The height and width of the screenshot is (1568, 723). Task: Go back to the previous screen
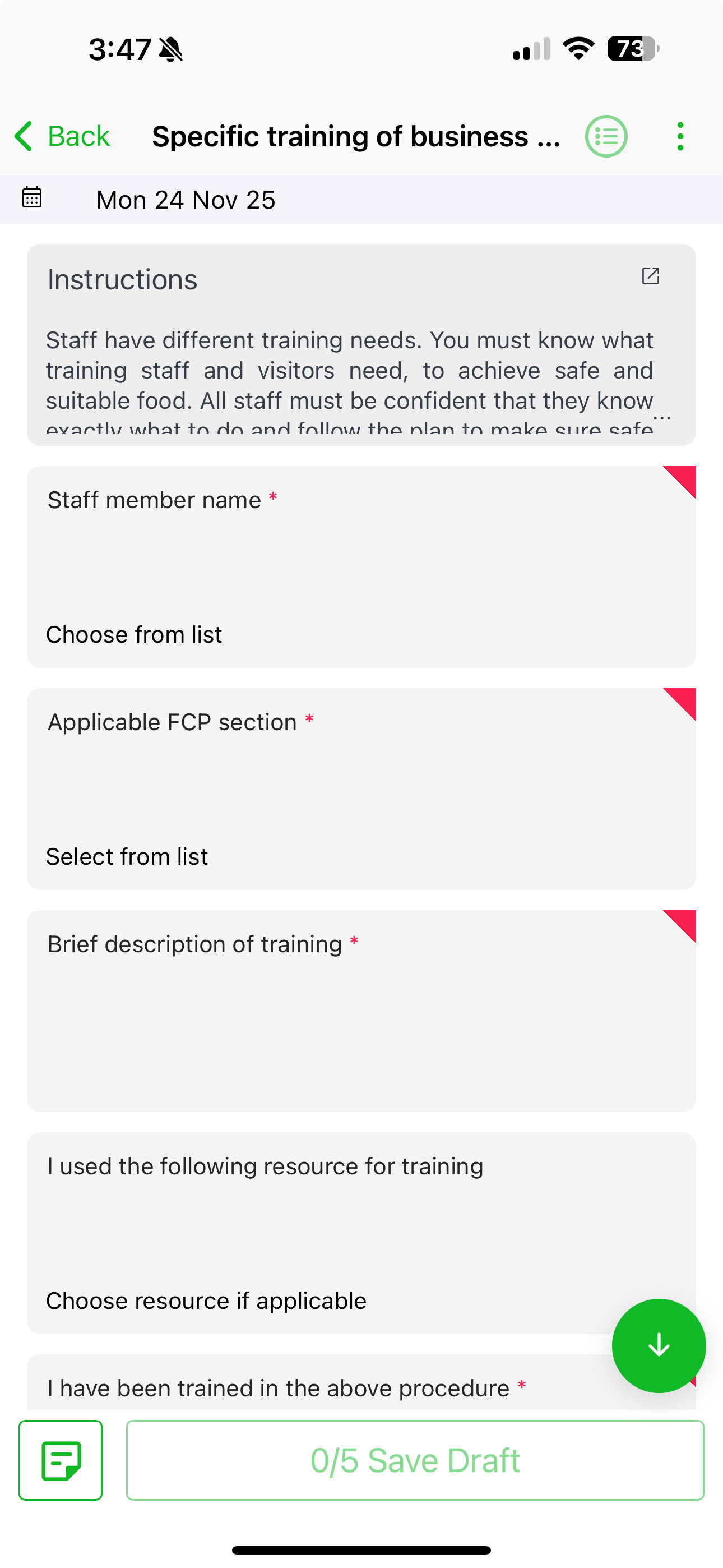click(62, 136)
